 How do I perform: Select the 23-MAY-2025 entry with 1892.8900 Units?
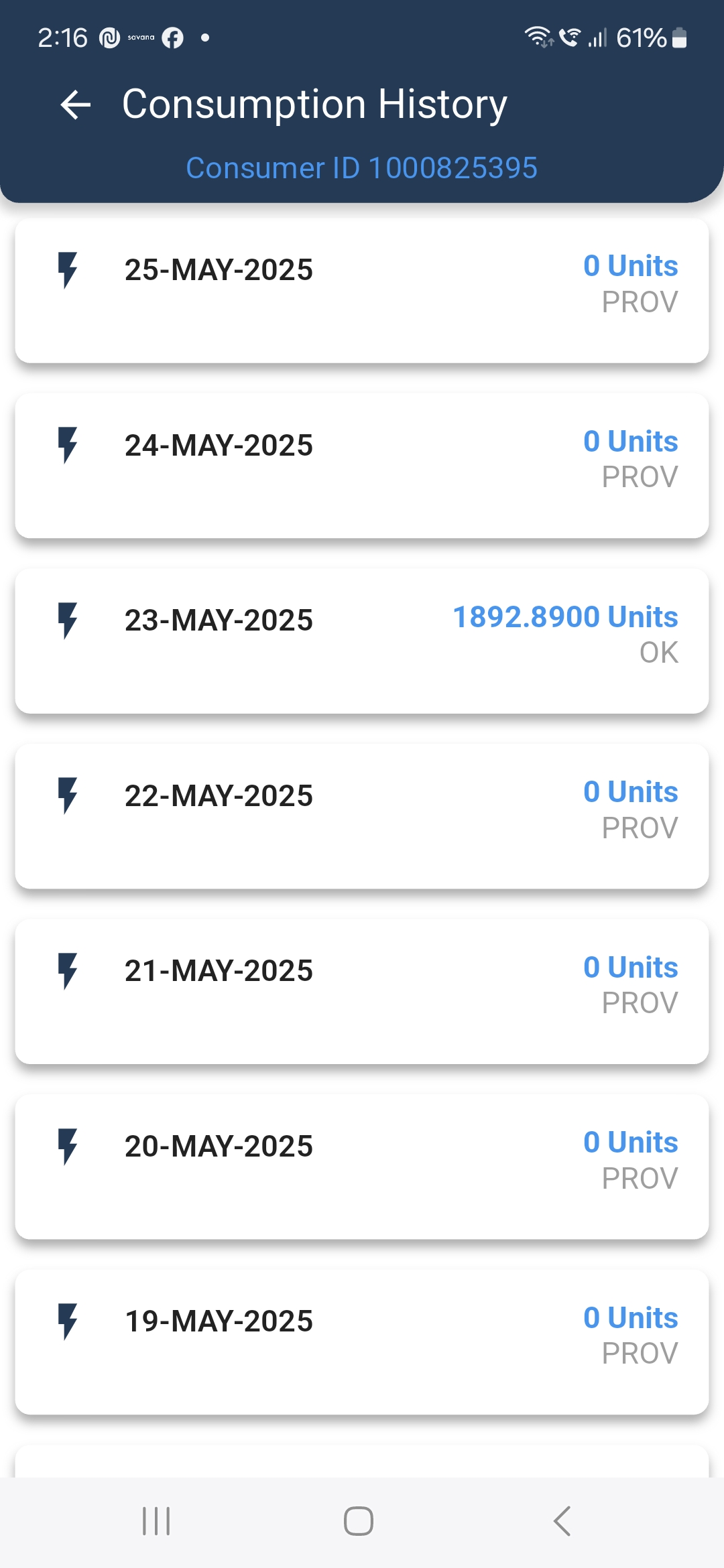tap(362, 641)
